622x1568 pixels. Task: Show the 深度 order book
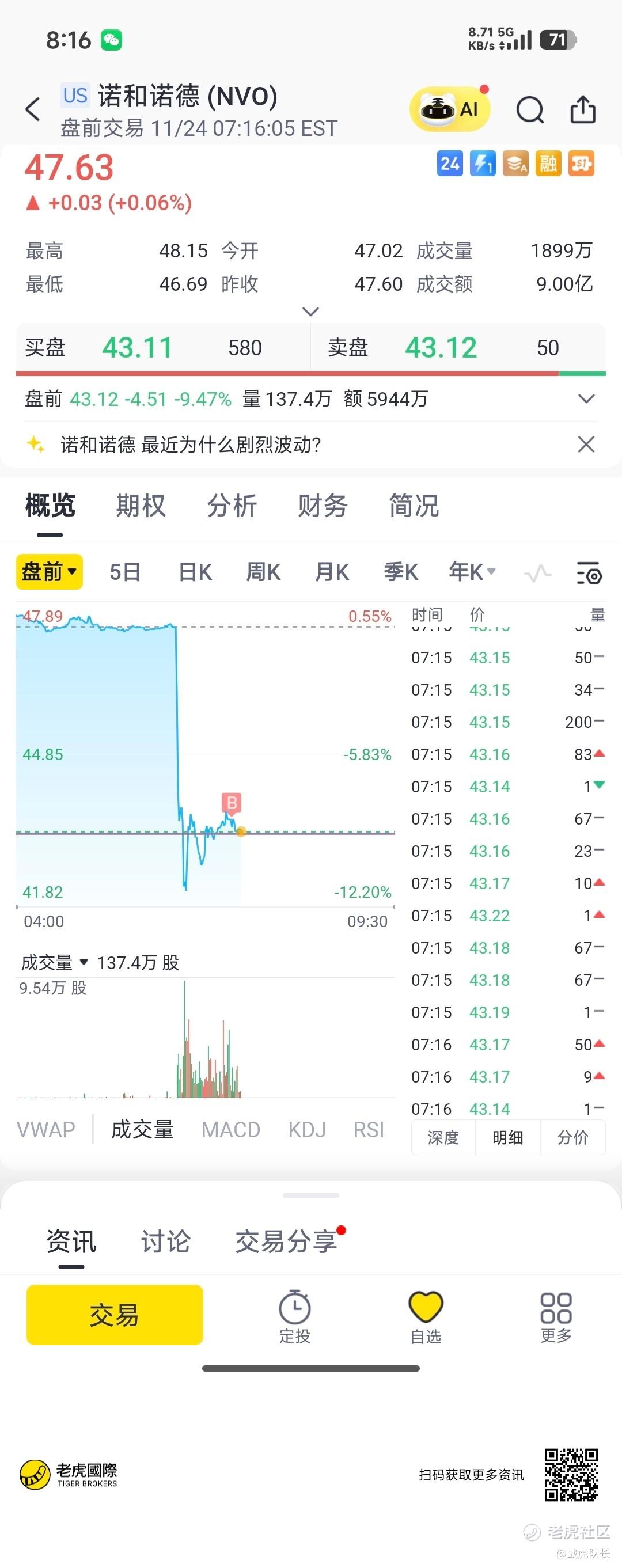(443, 1137)
